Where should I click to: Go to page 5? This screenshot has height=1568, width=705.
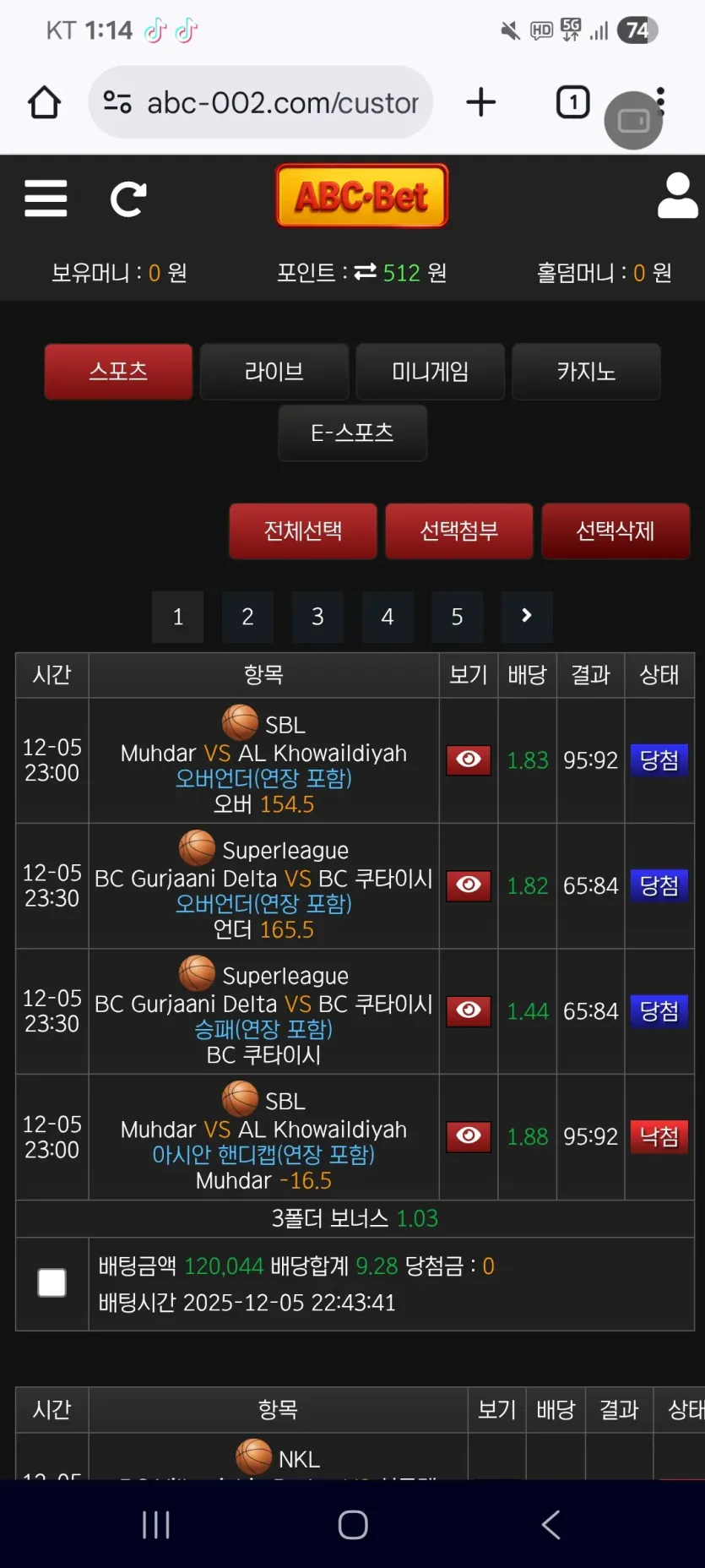click(457, 617)
